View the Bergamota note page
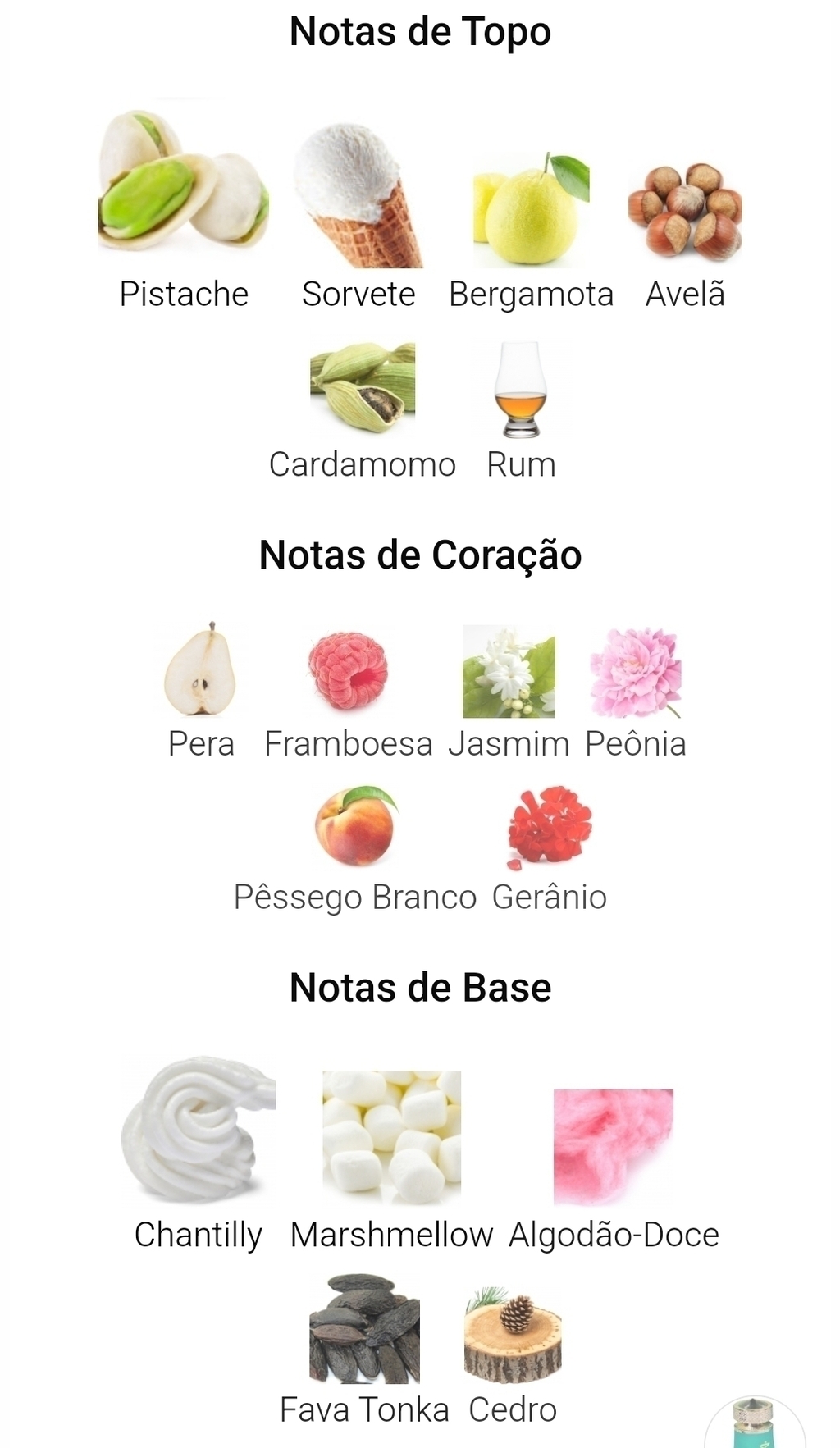Screen dimensions: 840x1448 531,210
